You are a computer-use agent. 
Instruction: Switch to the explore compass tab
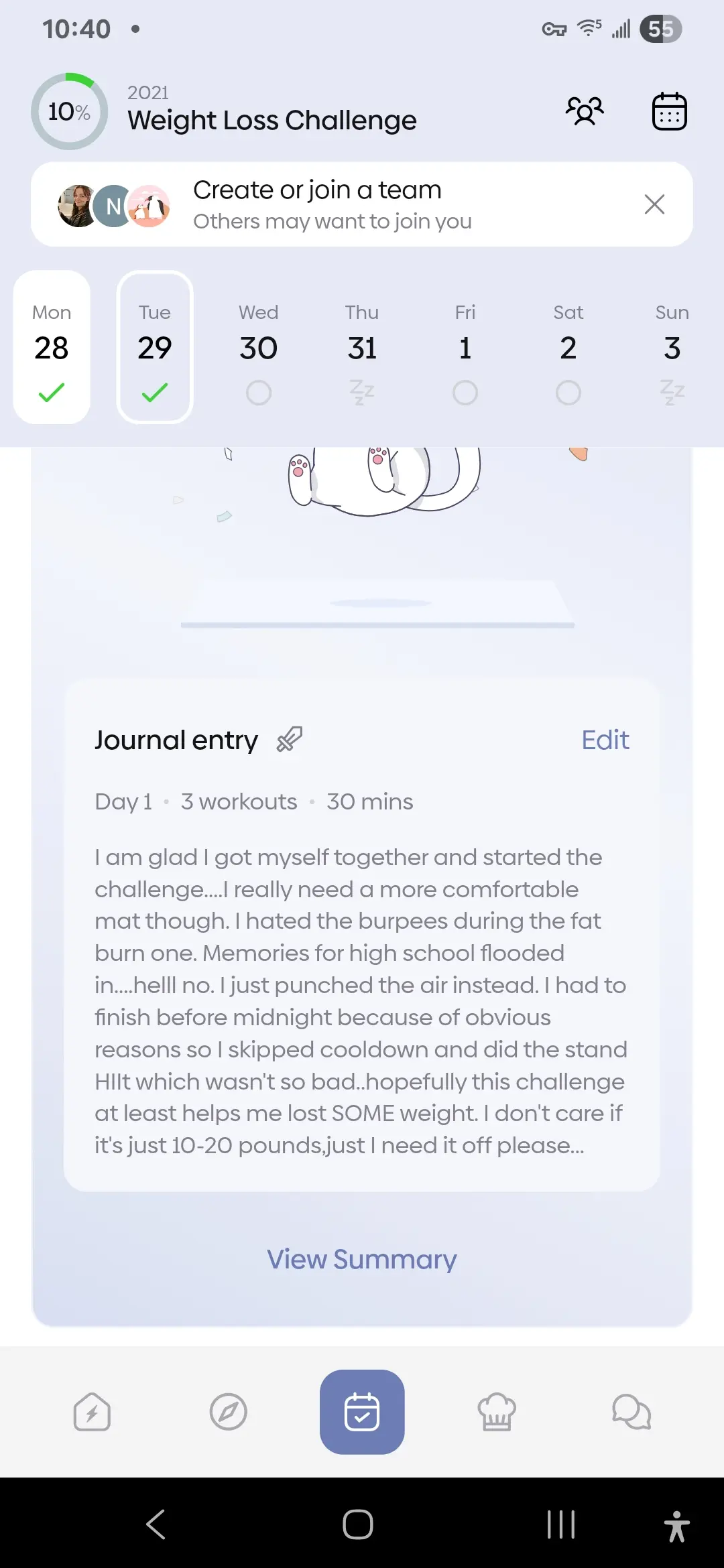[228, 1412]
